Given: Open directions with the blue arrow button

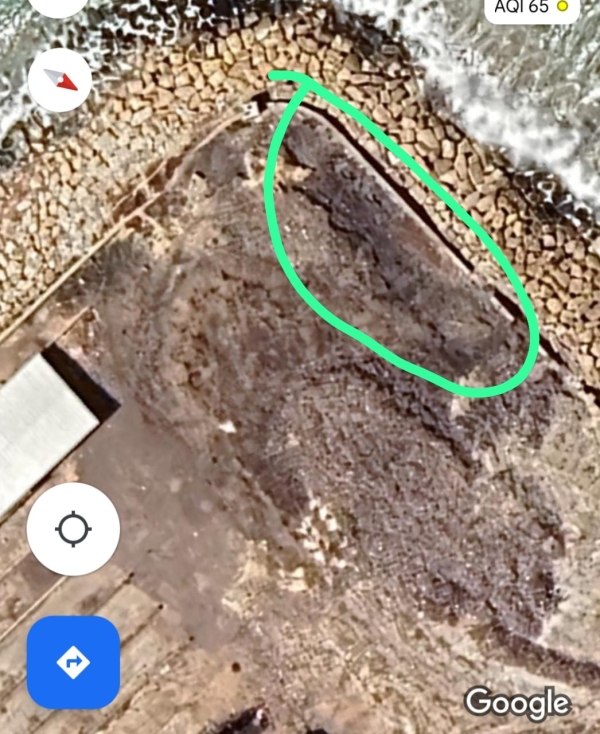Looking at the screenshot, I should pos(73,662).
